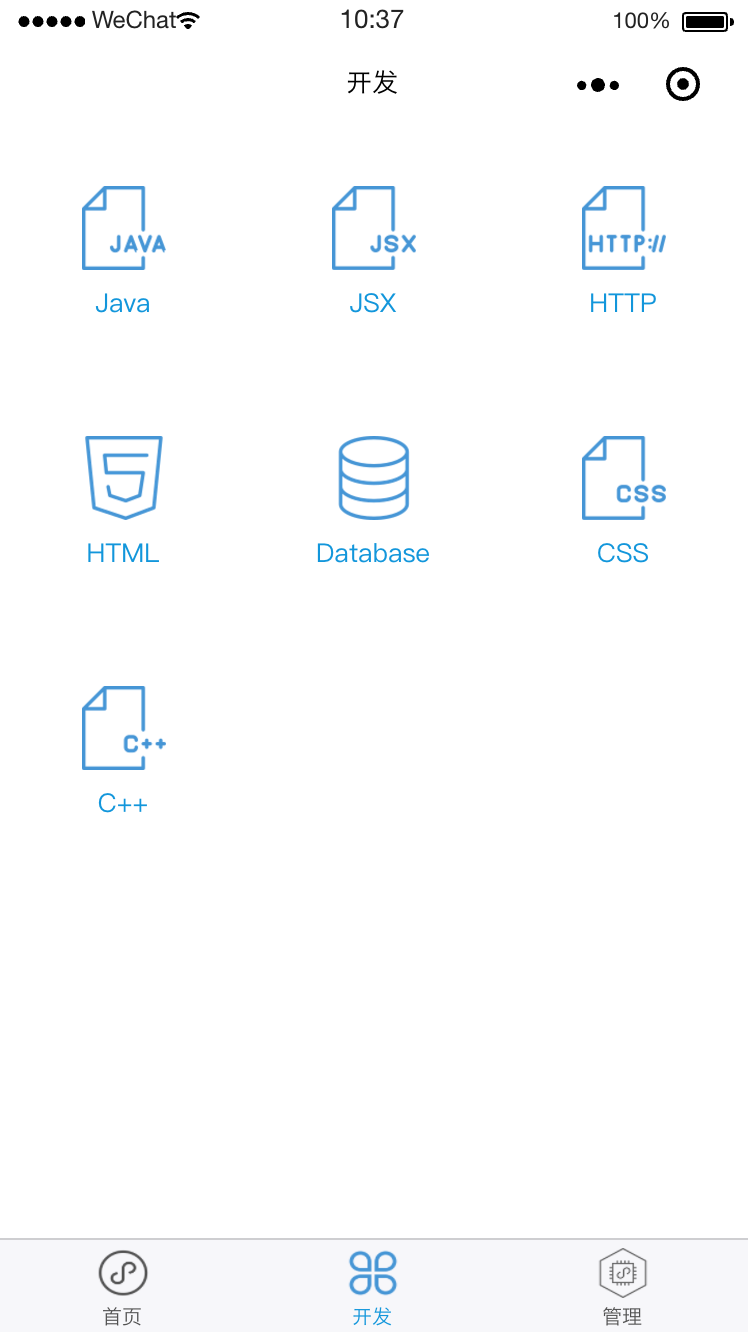Image resolution: width=748 pixels, height=1332 pixels.
Task: Open the Java item
Action: click(123, 251)
